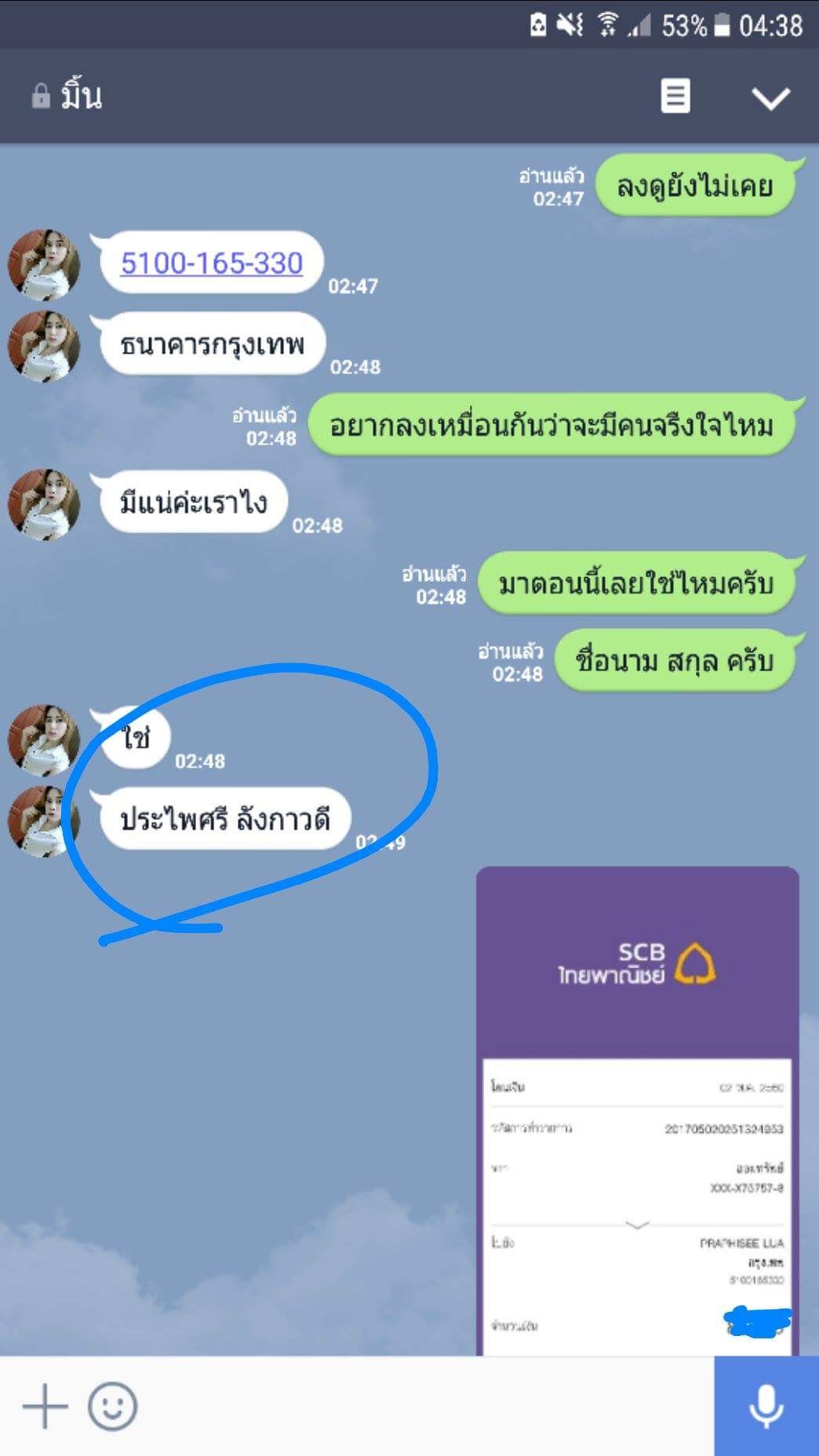819x1456 pixels.
Task: Tap the message text input field
Action: tap(424, 1406)
